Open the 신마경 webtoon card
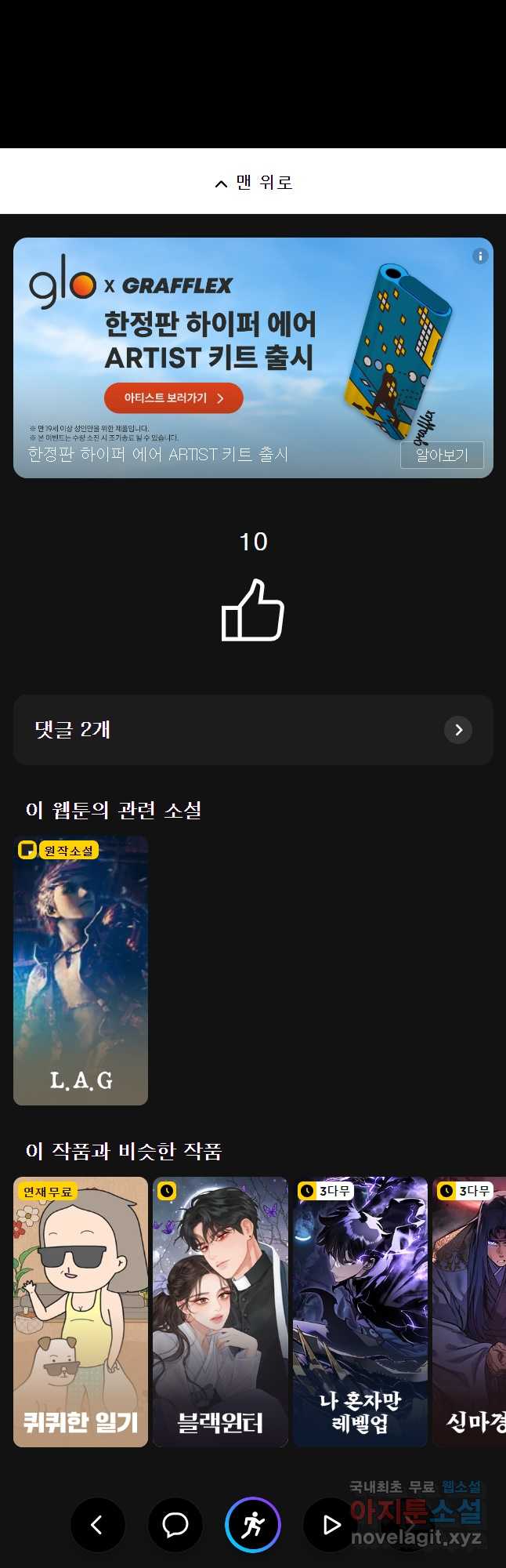506x1568 pixels. coord(470,1312)
